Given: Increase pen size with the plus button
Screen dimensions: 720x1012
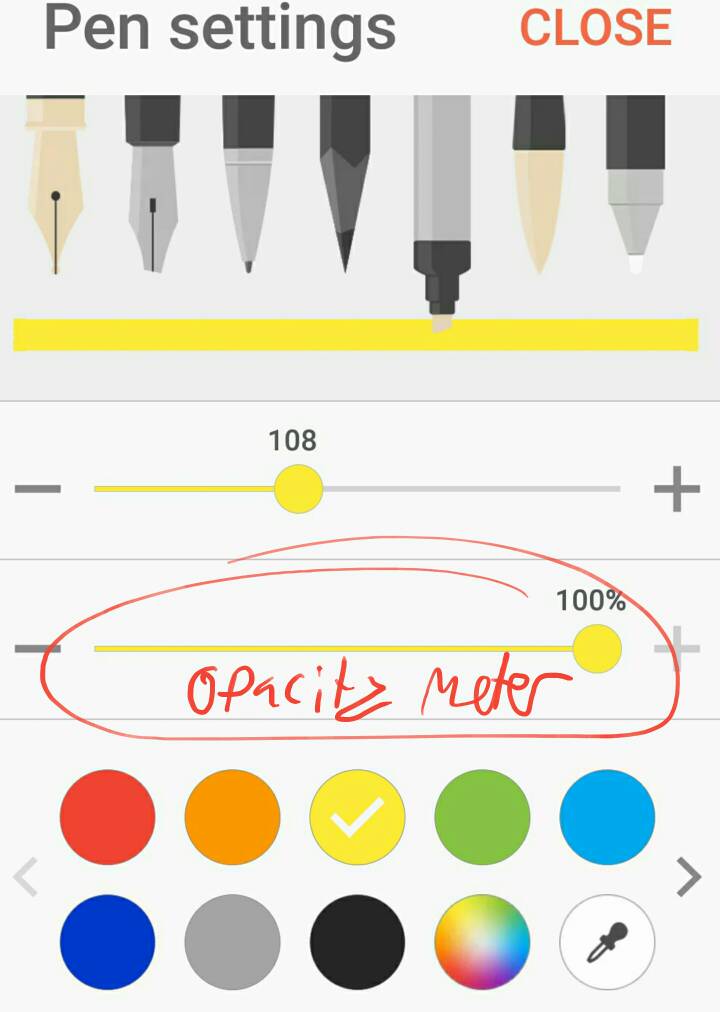Looking at the screenshot, I should pyautogui.click(x=676, y=489).
